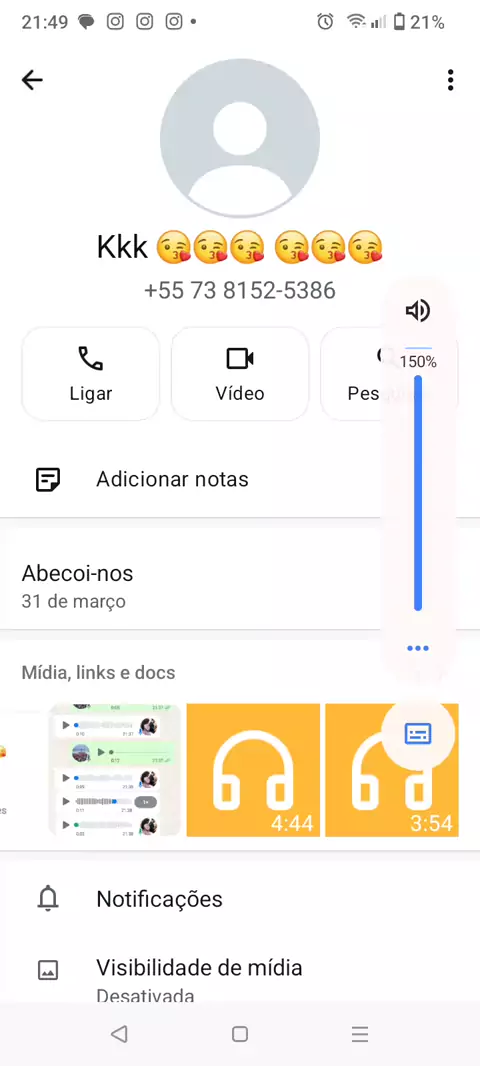Open the Abecoi-nos status row
Viewport: 480px width, 1066px height.
tap(190, 585)
